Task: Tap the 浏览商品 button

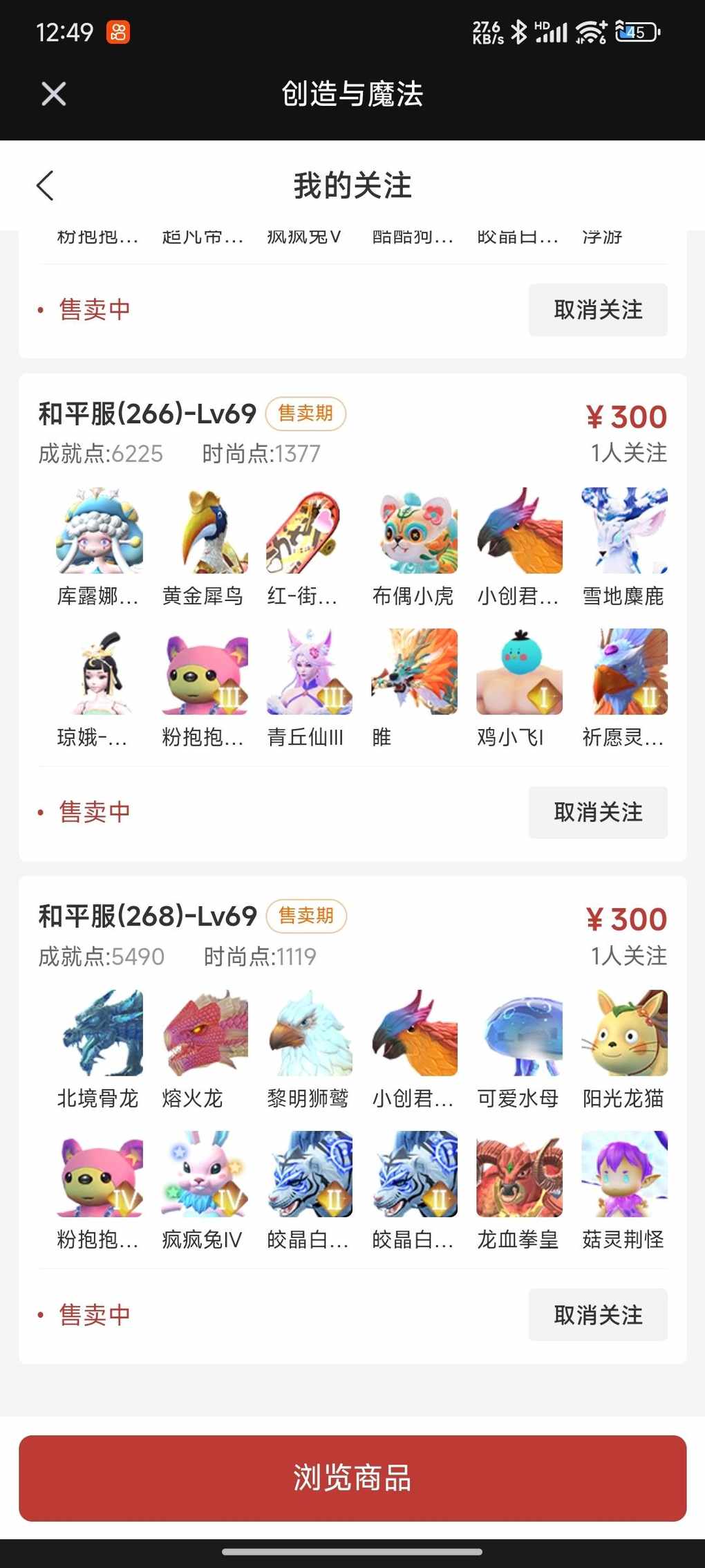Action: (x=352, y=1477)
